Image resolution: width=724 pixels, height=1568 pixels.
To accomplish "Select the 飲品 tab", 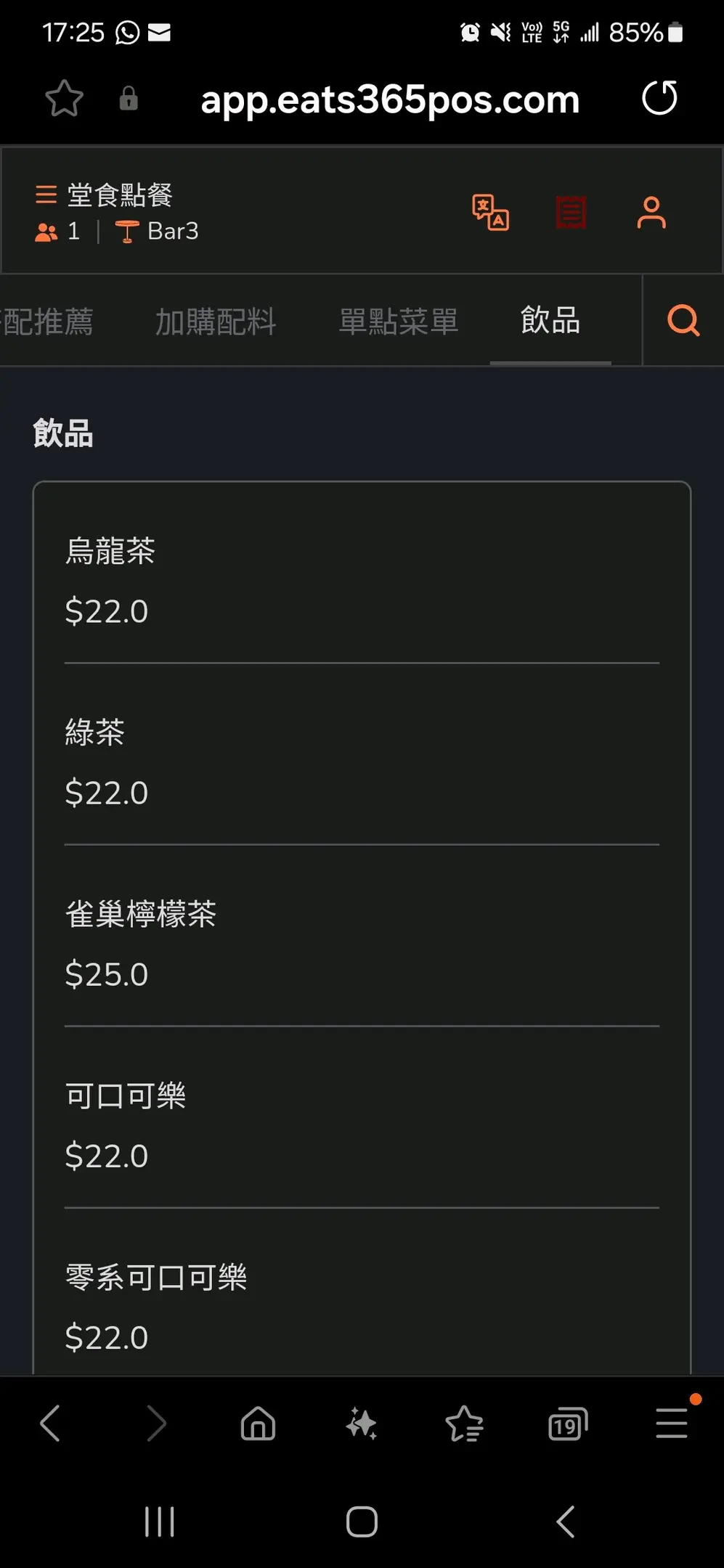I will (x=550, y=320).
